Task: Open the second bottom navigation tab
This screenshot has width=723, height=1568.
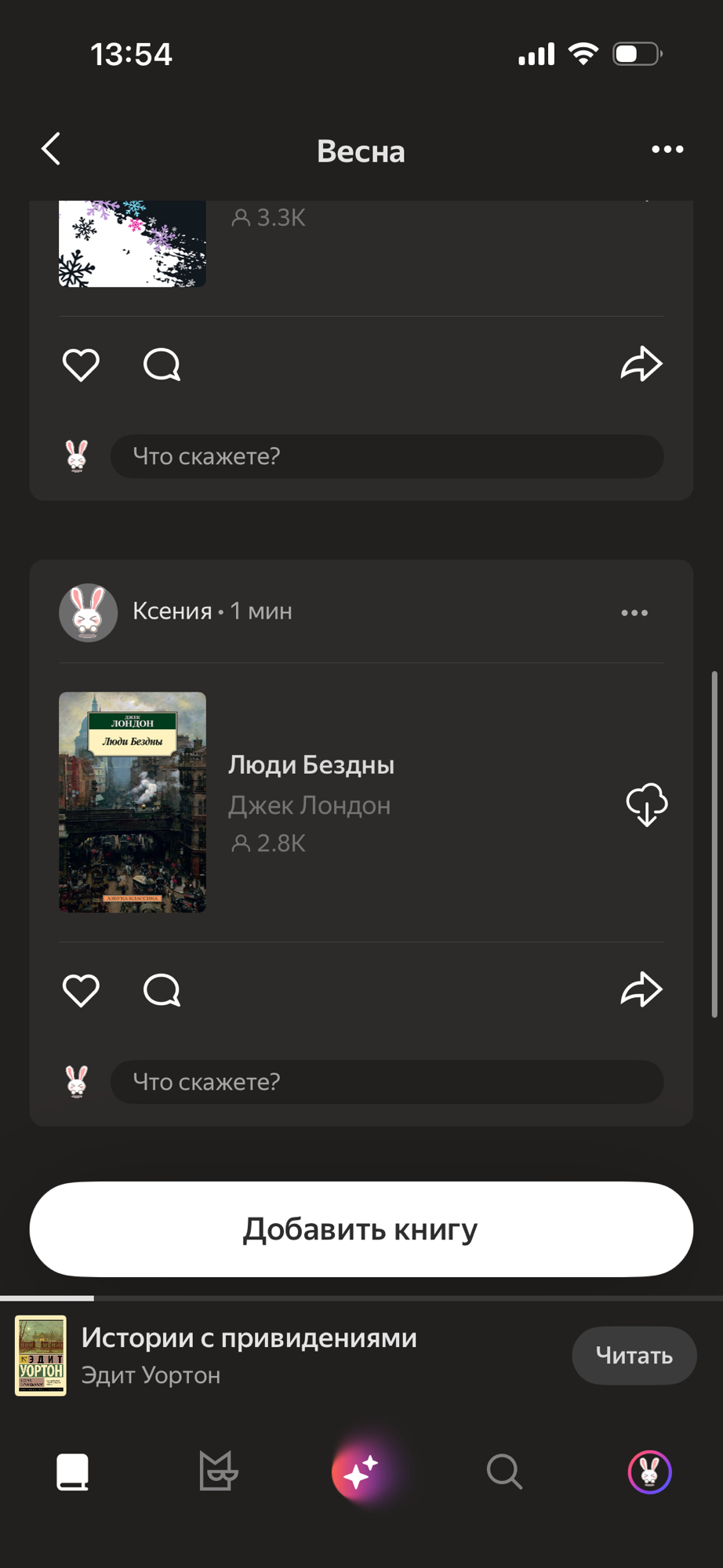Action: (x=217, y=1472)
